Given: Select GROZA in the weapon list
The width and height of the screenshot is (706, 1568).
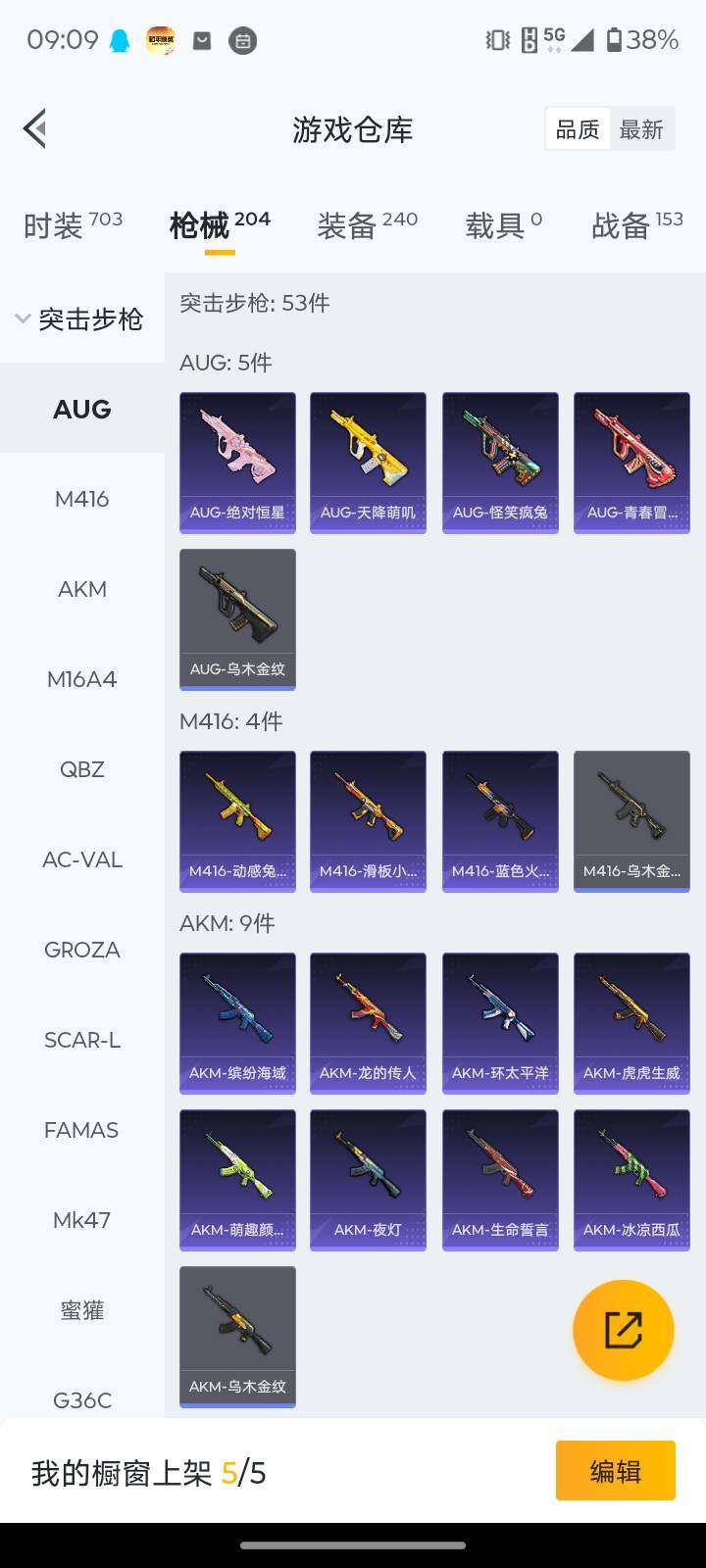Looking at the screenshot, I should 82,950.
